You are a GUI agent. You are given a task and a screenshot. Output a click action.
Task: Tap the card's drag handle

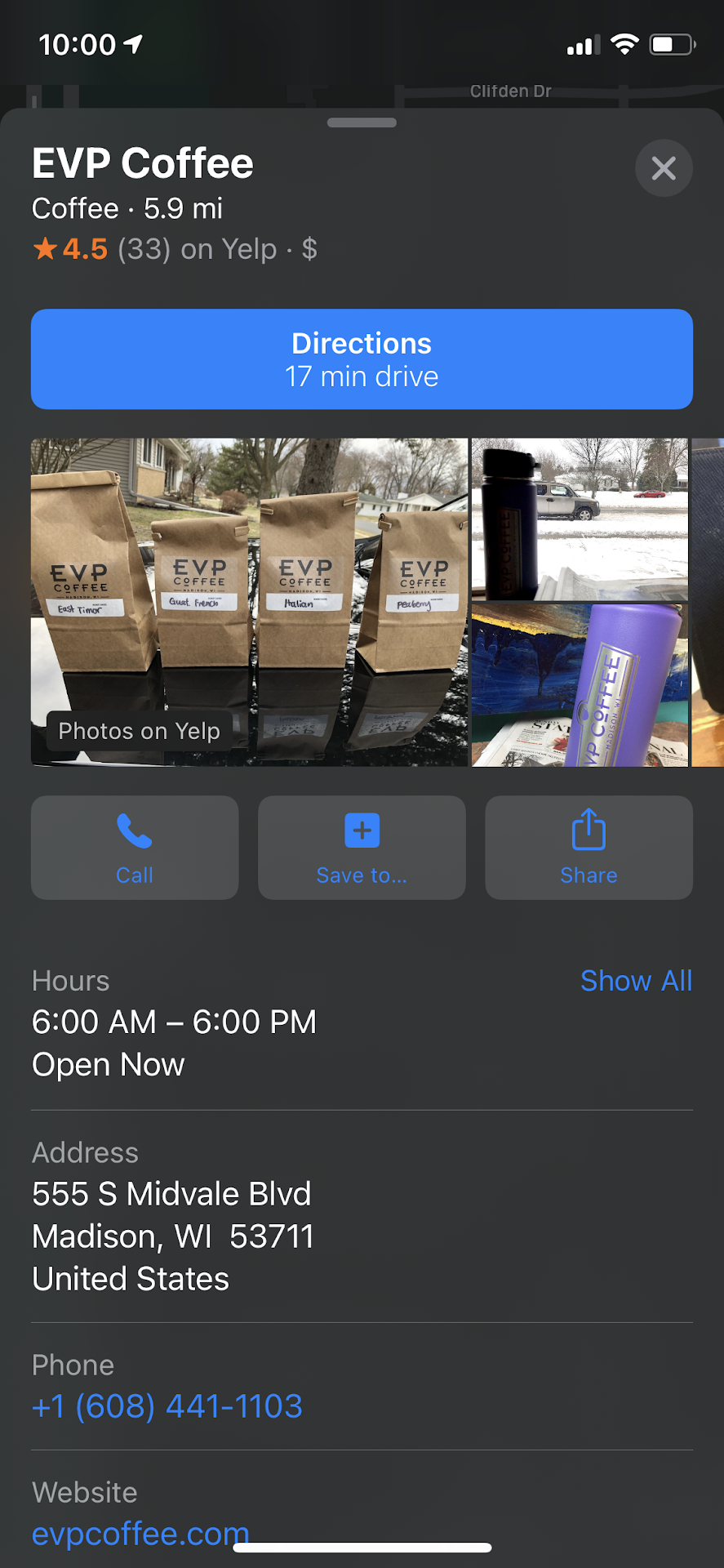pyautogui.click(x=362, y=123)
